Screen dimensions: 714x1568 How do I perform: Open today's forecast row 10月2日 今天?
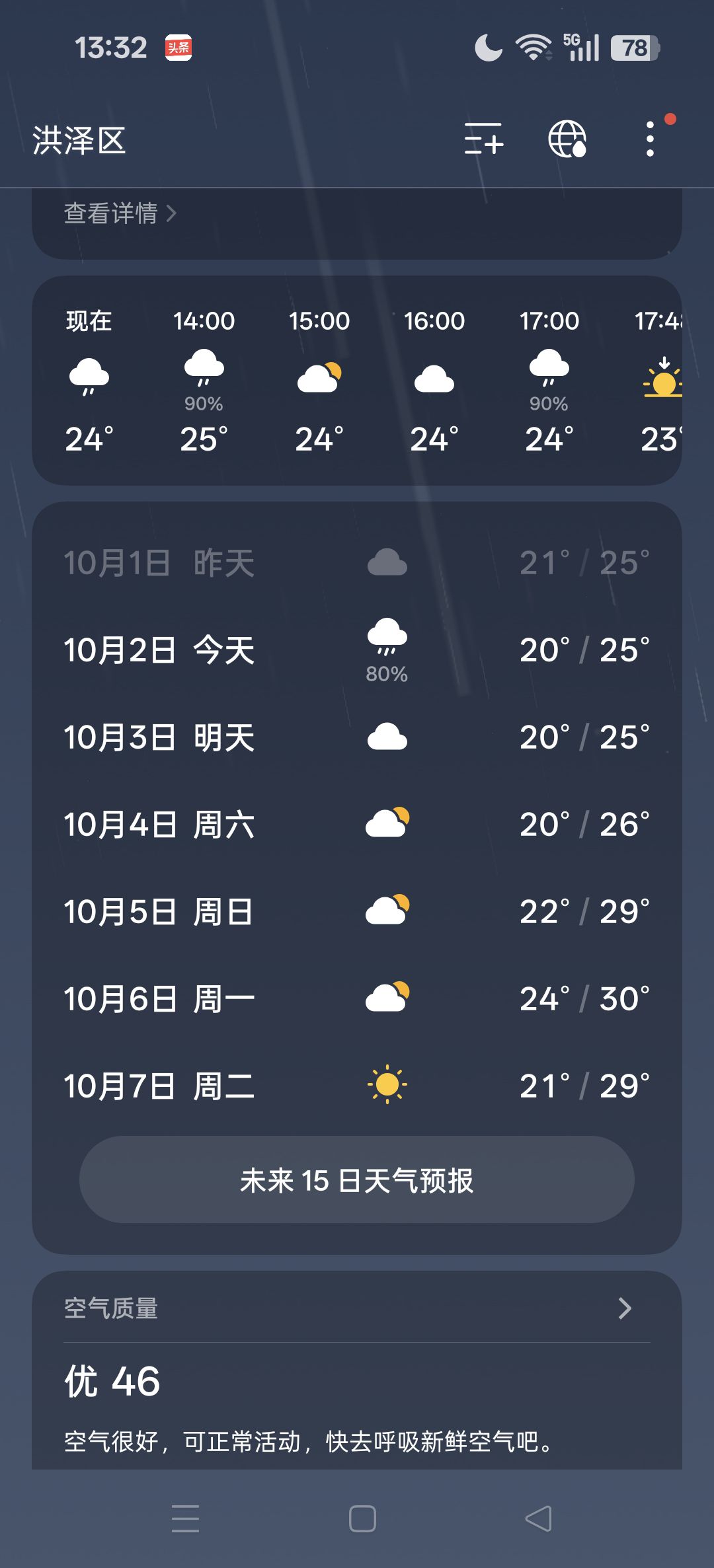(x=357, y=651)
